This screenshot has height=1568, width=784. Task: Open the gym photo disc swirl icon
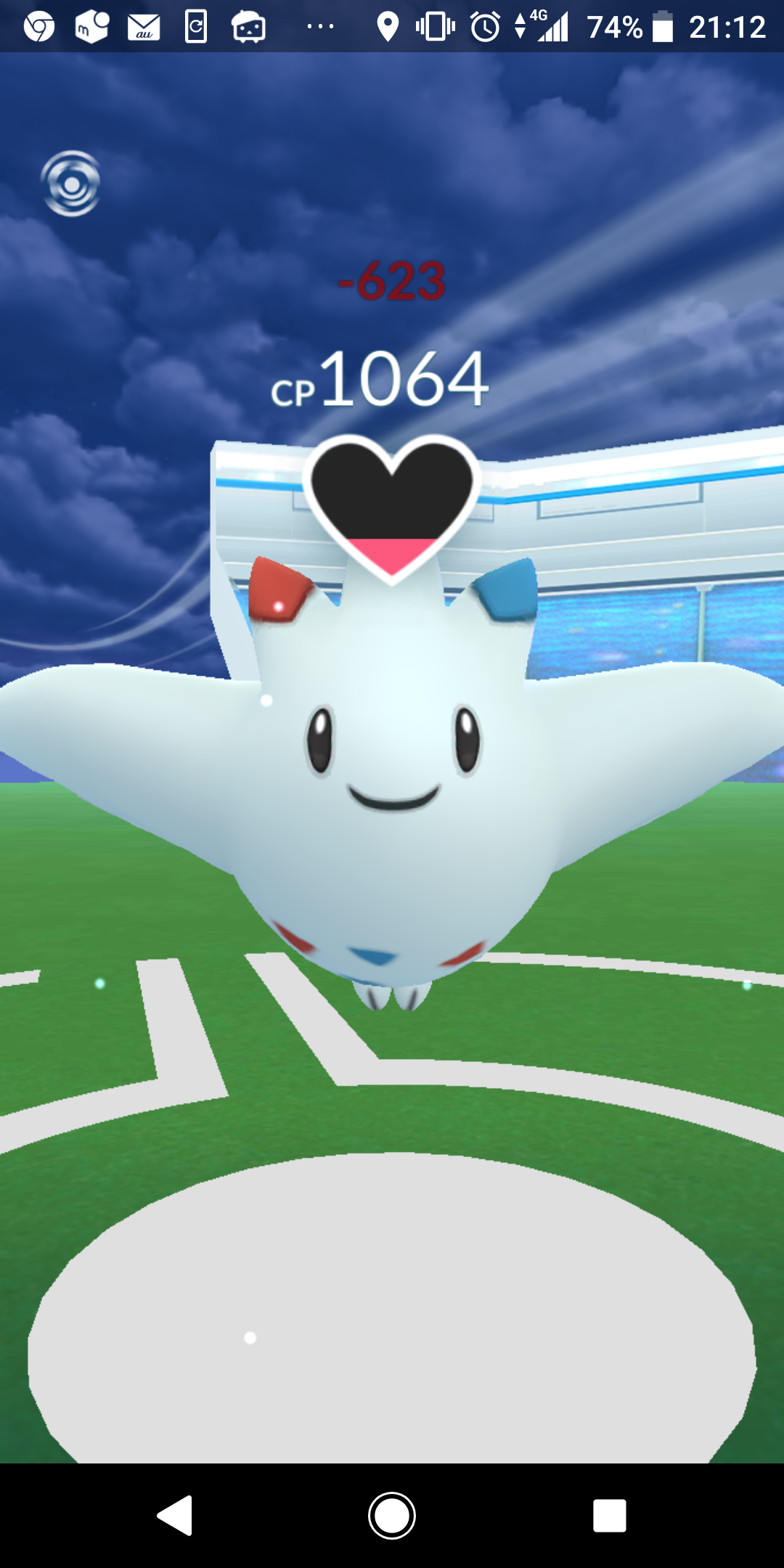(x=71, y=184)
